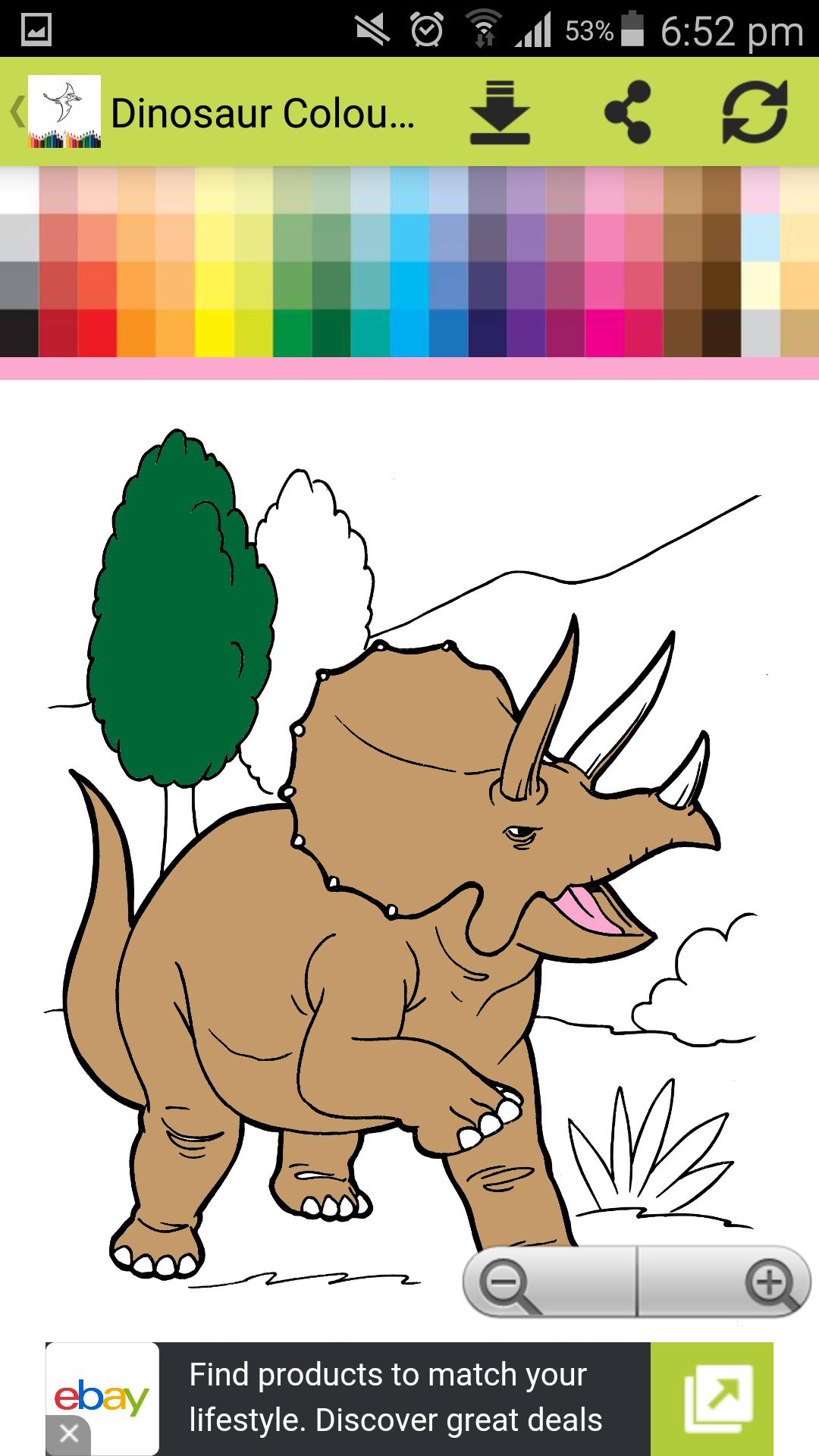This screenshot has height=1456, width=819.
Task: Tap the pterodactyl app icon in the header
Action: [64, 112]
